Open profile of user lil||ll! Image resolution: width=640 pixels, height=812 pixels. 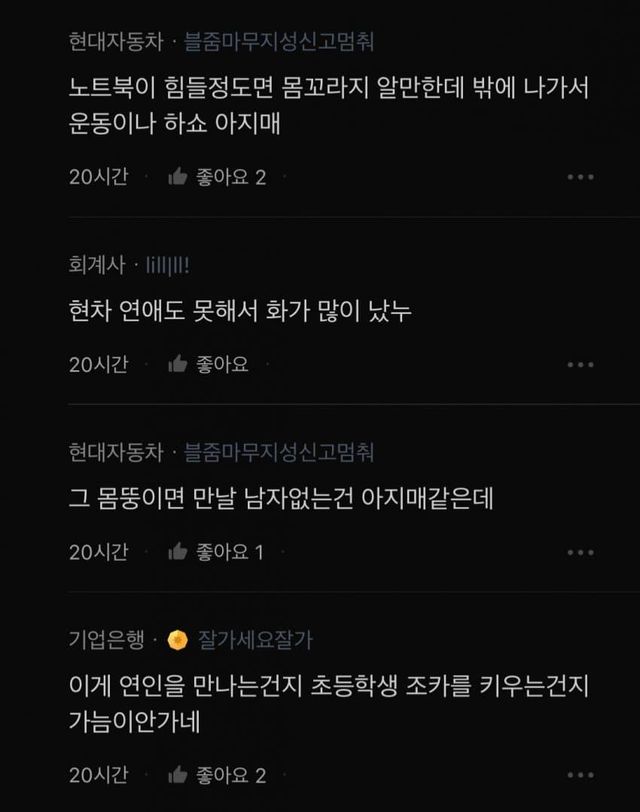(167, 265)
